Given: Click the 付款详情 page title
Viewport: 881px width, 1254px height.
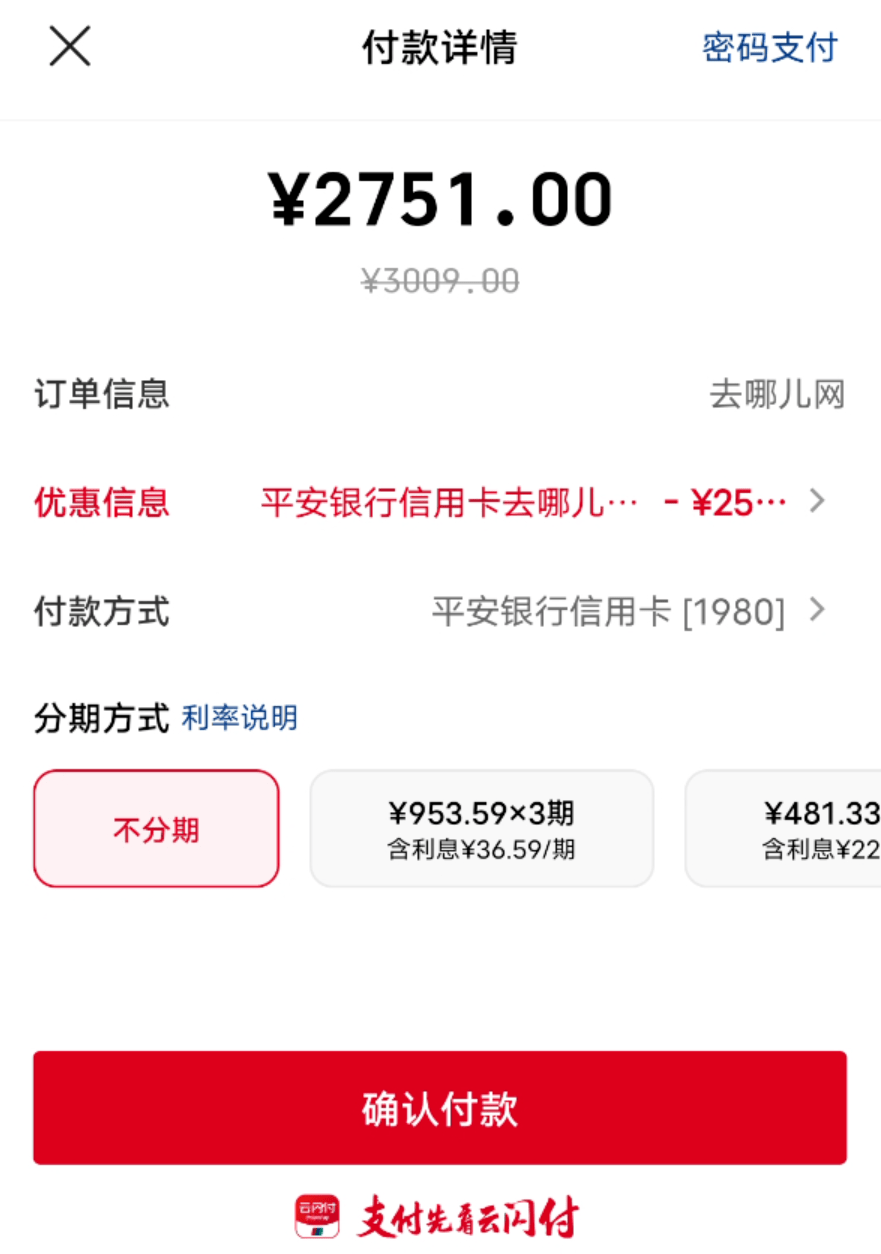Looking at the screenshot, I should [440, 48].
